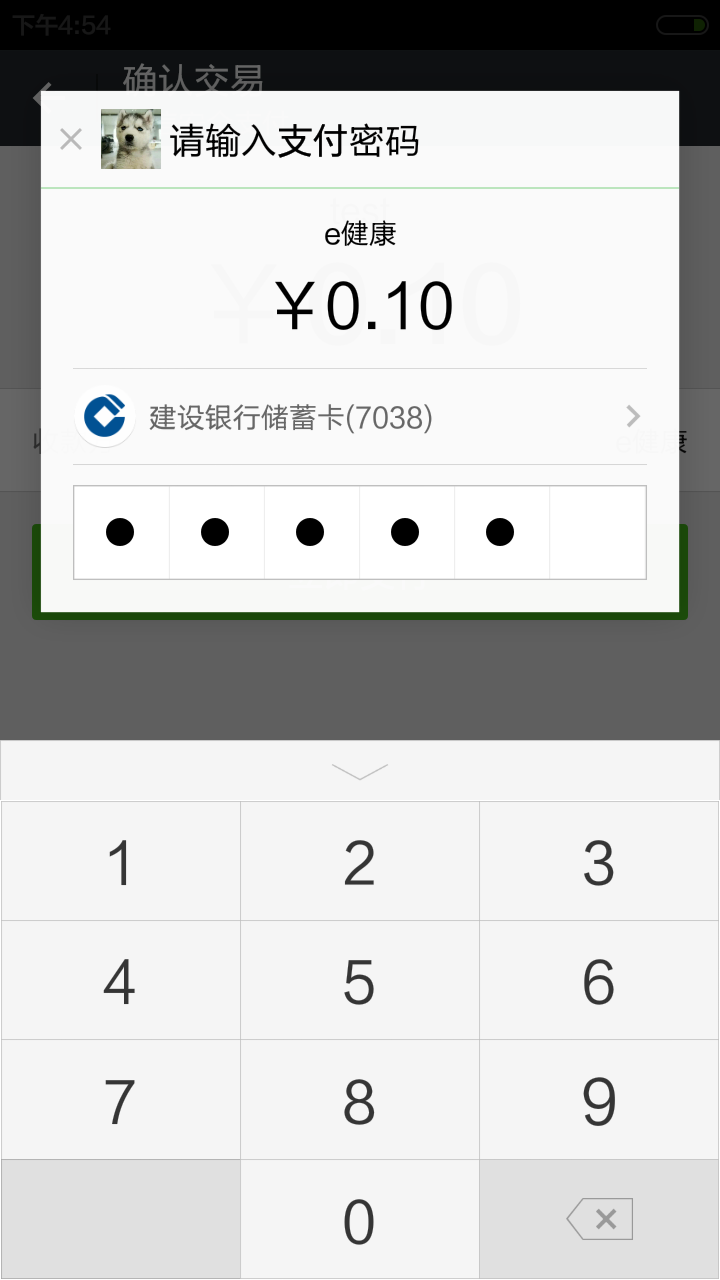Enter digit 9 on keypad

click(x=599, y=1100)
